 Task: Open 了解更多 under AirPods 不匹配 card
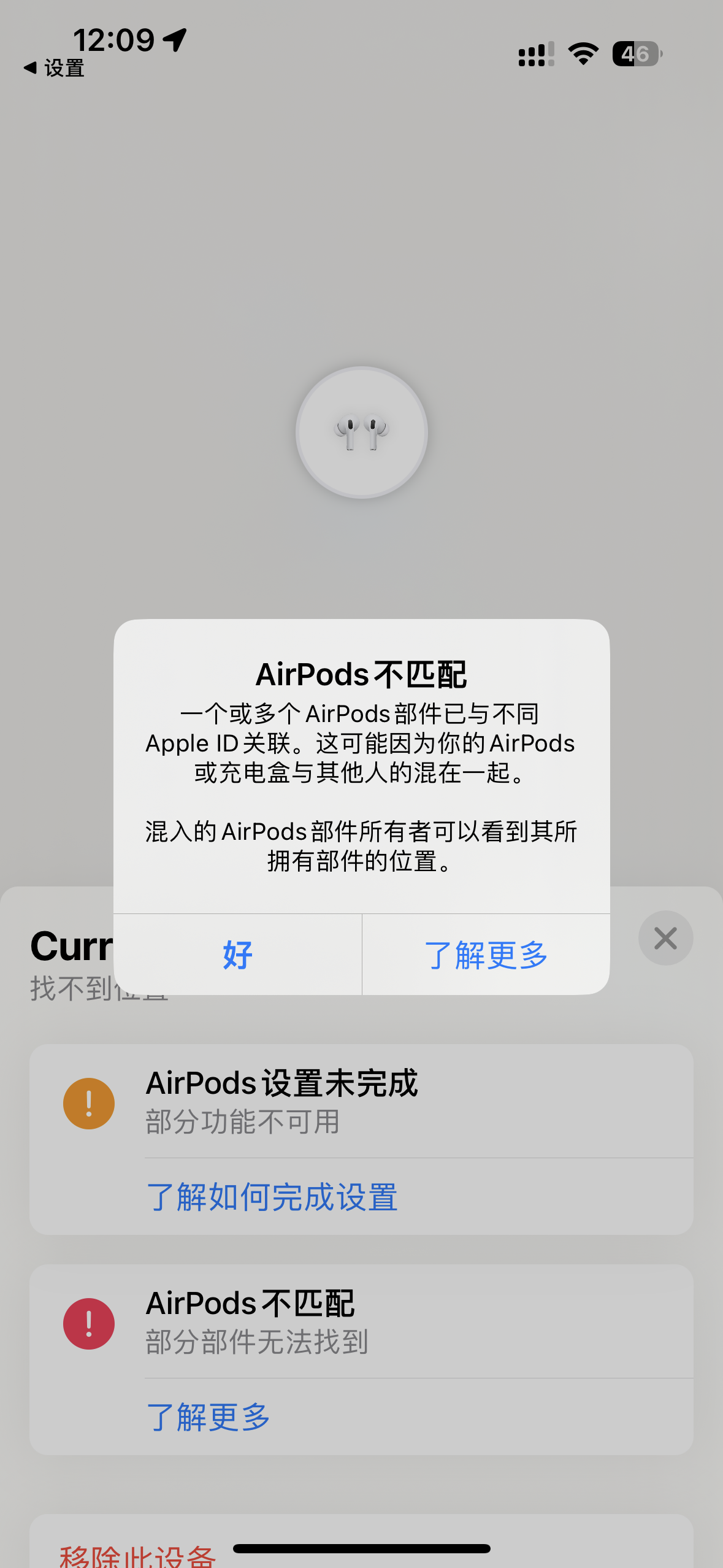tap(208, 1416)
